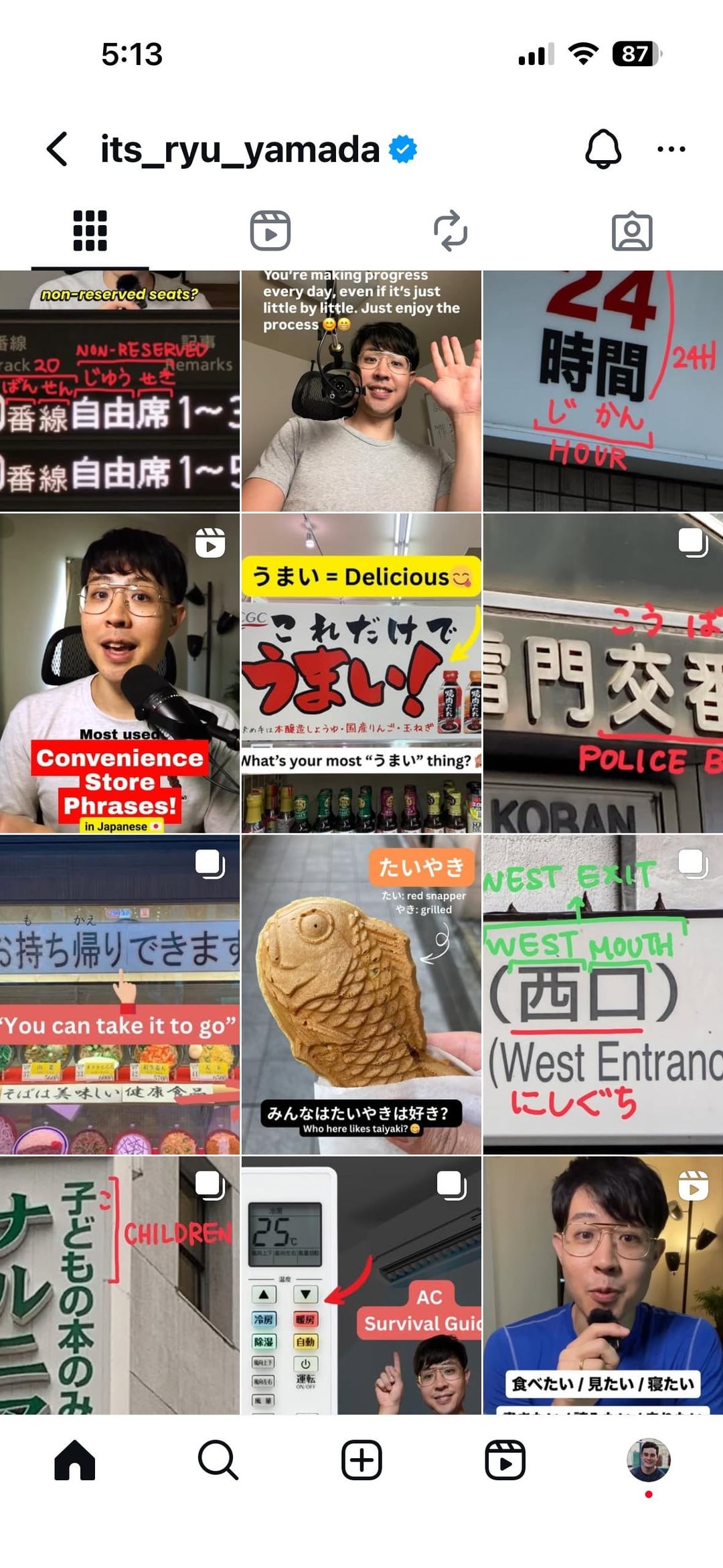Screen dimensions: 723x1568
Task: Open the three-dot overflow menu
Action: click(671, 149)
